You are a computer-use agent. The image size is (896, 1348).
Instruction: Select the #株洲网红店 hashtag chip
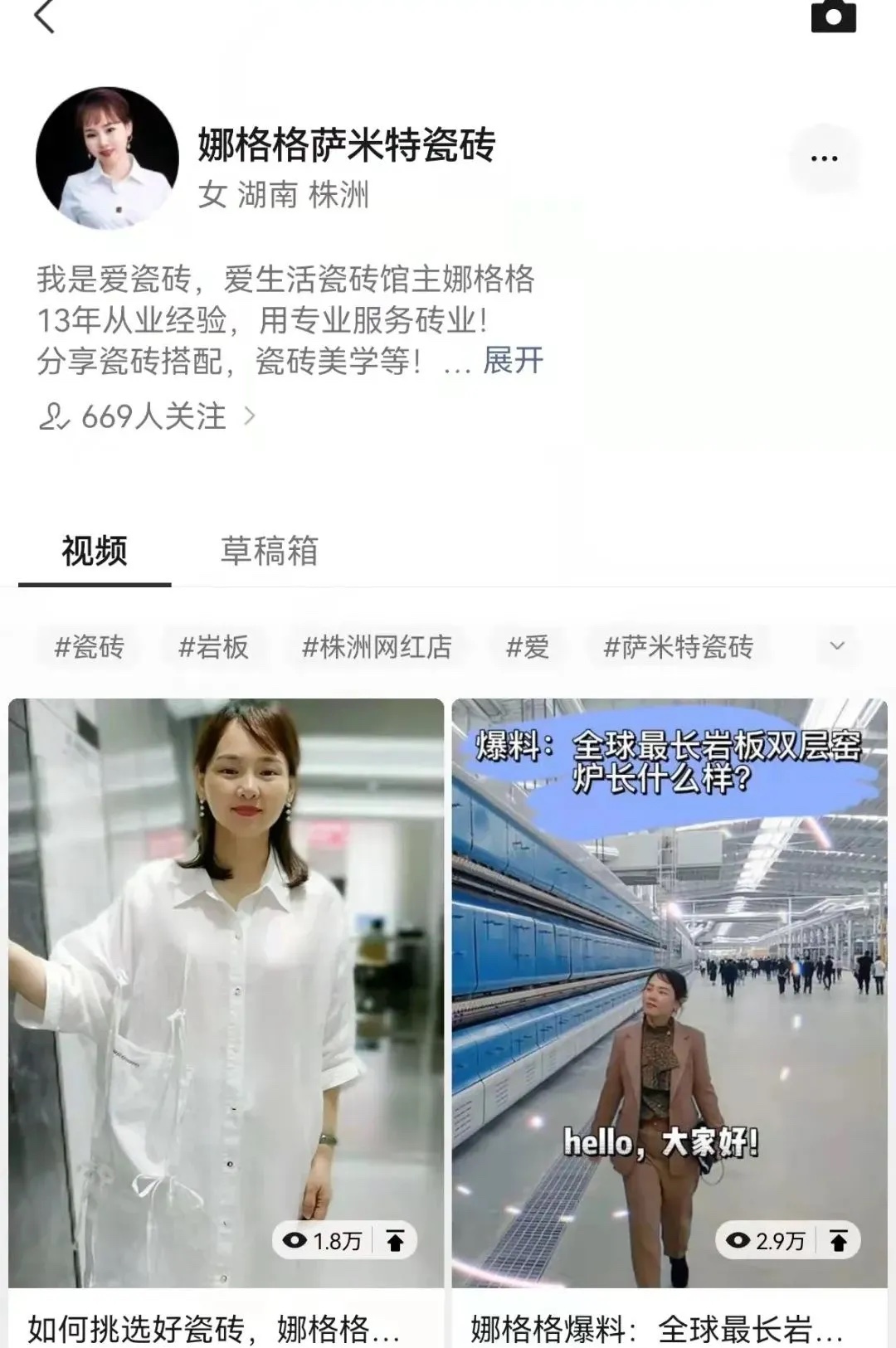tap(377, 647)
